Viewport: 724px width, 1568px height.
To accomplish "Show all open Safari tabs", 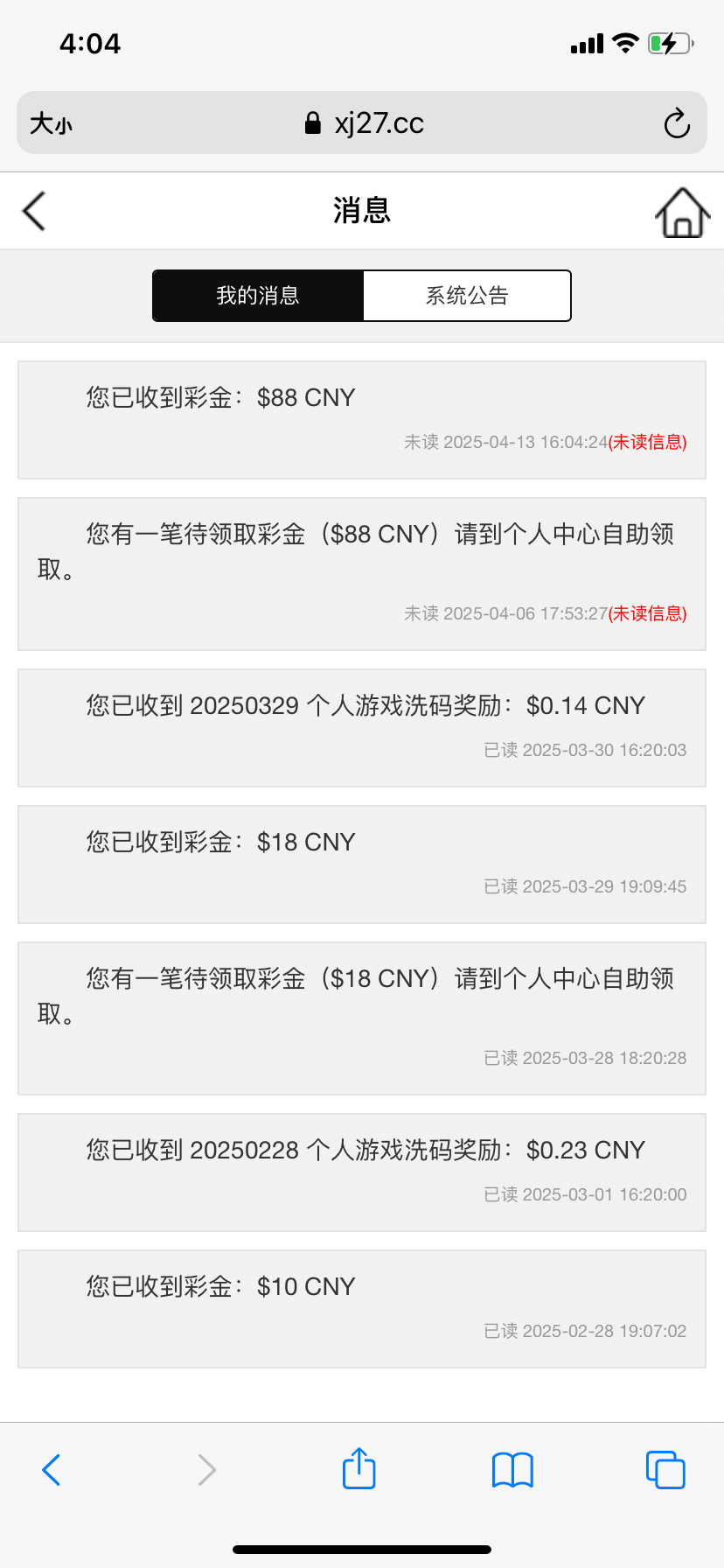I will click(x=665, y=1469).
